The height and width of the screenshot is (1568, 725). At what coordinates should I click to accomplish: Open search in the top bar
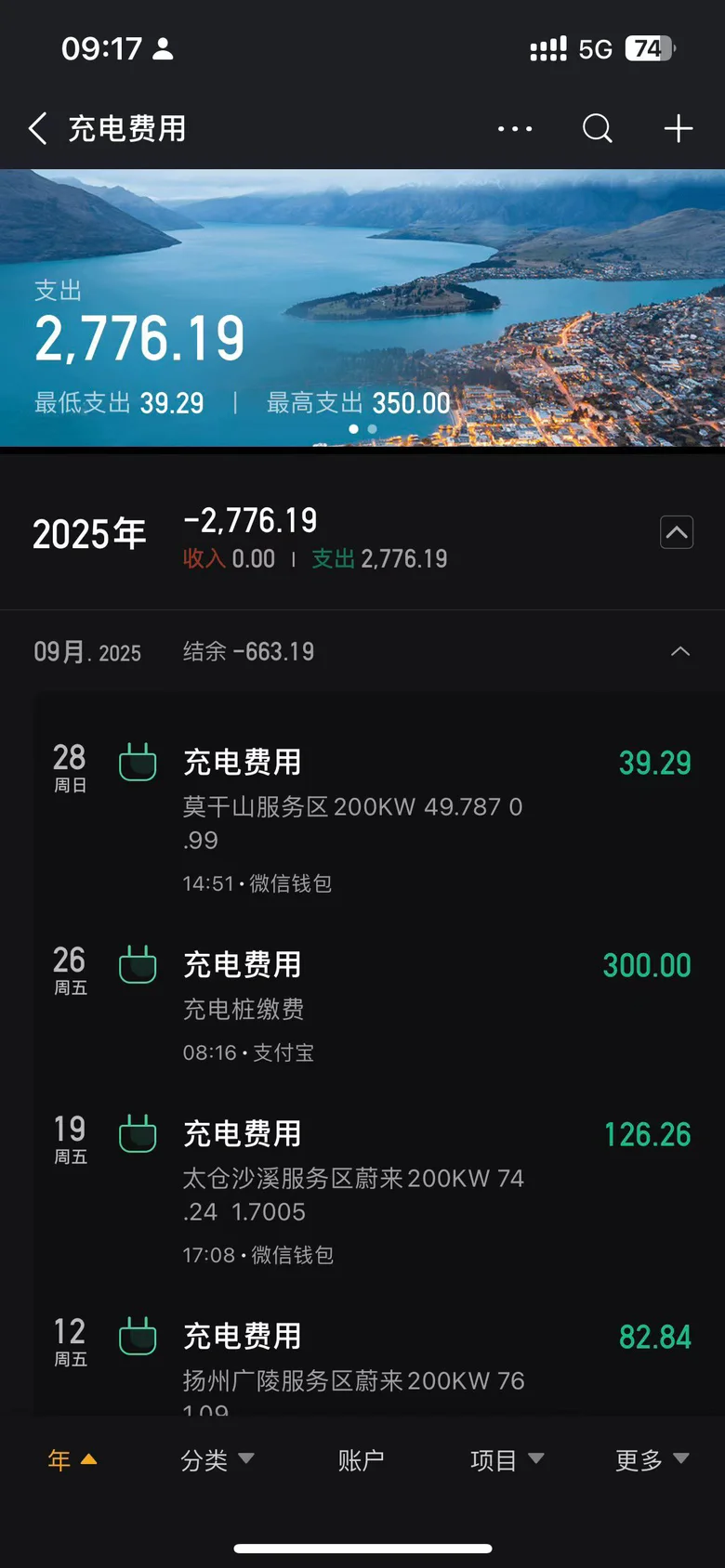coord(598,128)
